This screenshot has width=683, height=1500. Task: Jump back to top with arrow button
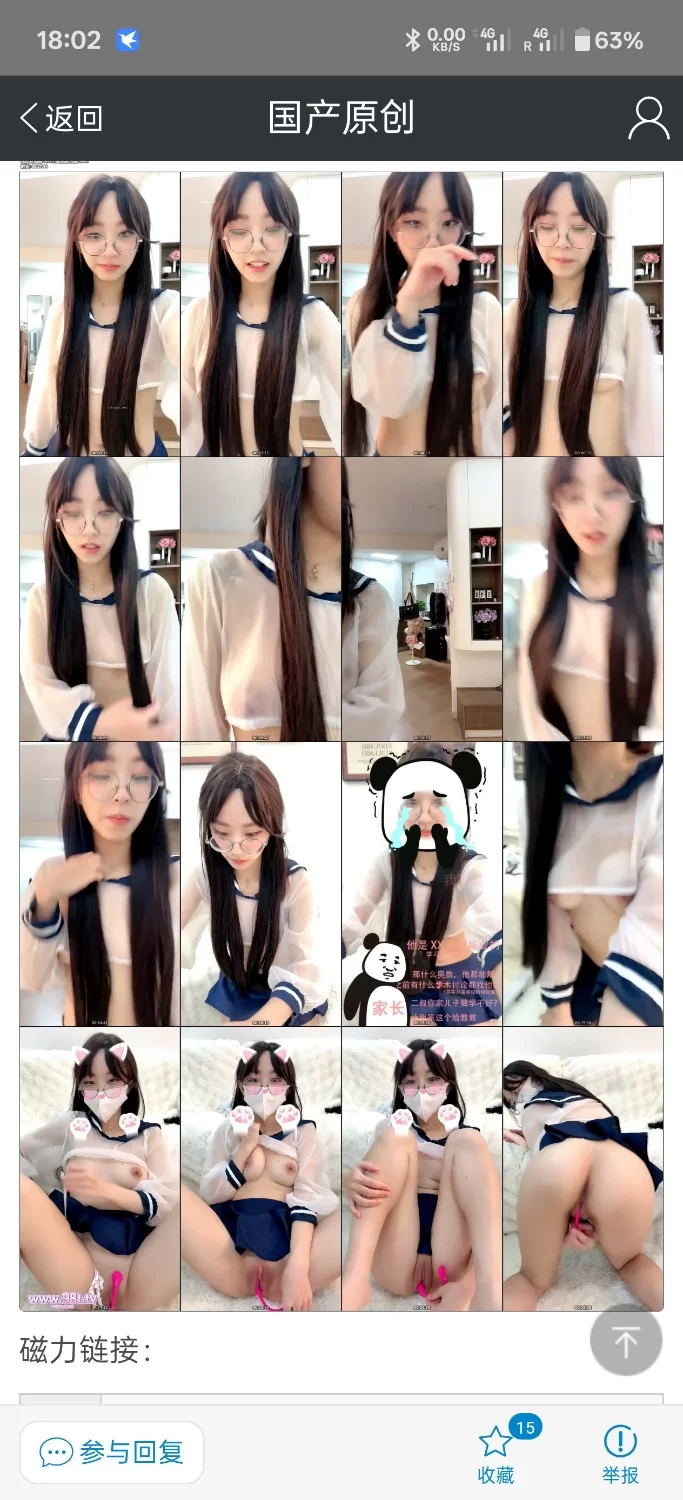626,1341
